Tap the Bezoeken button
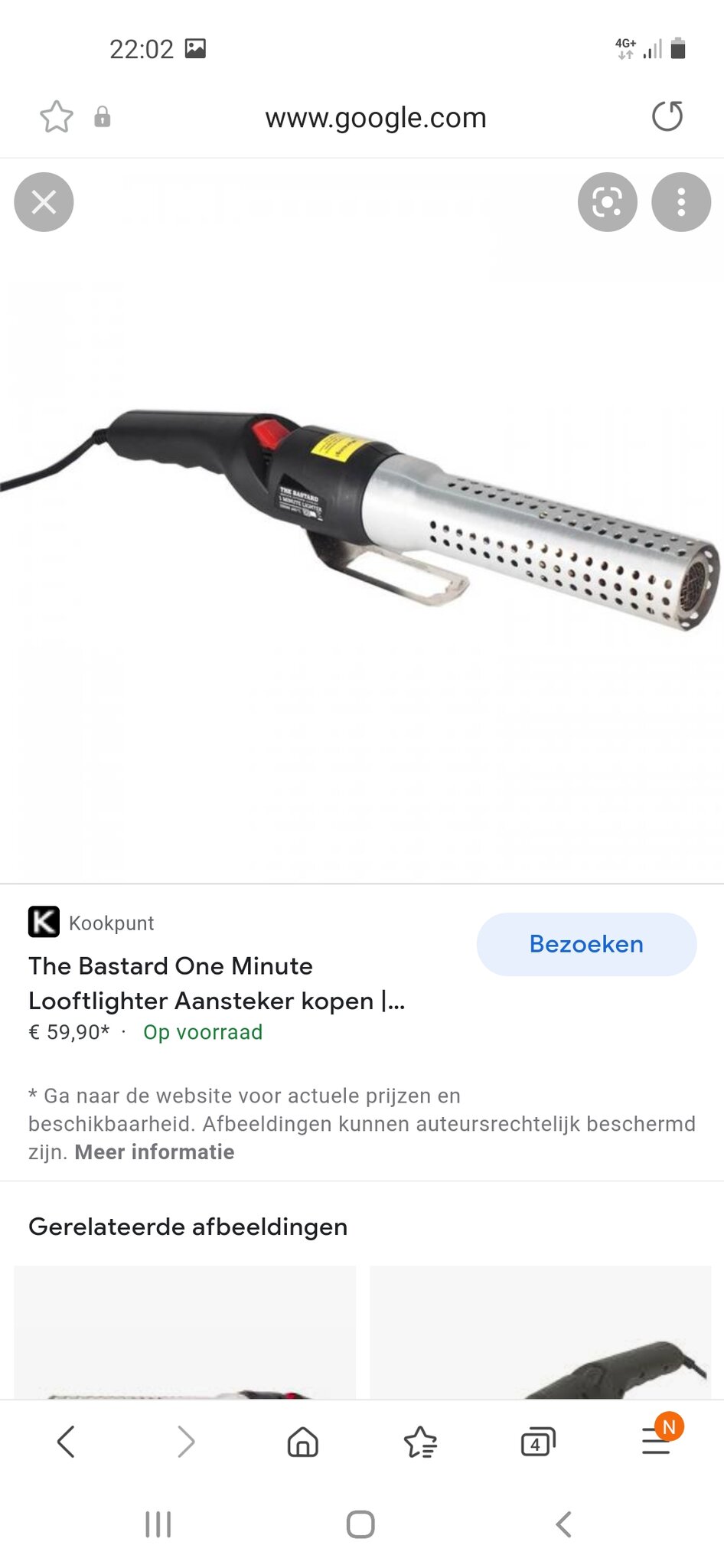Screen dimensions: 724x1568 click(586, 944)
